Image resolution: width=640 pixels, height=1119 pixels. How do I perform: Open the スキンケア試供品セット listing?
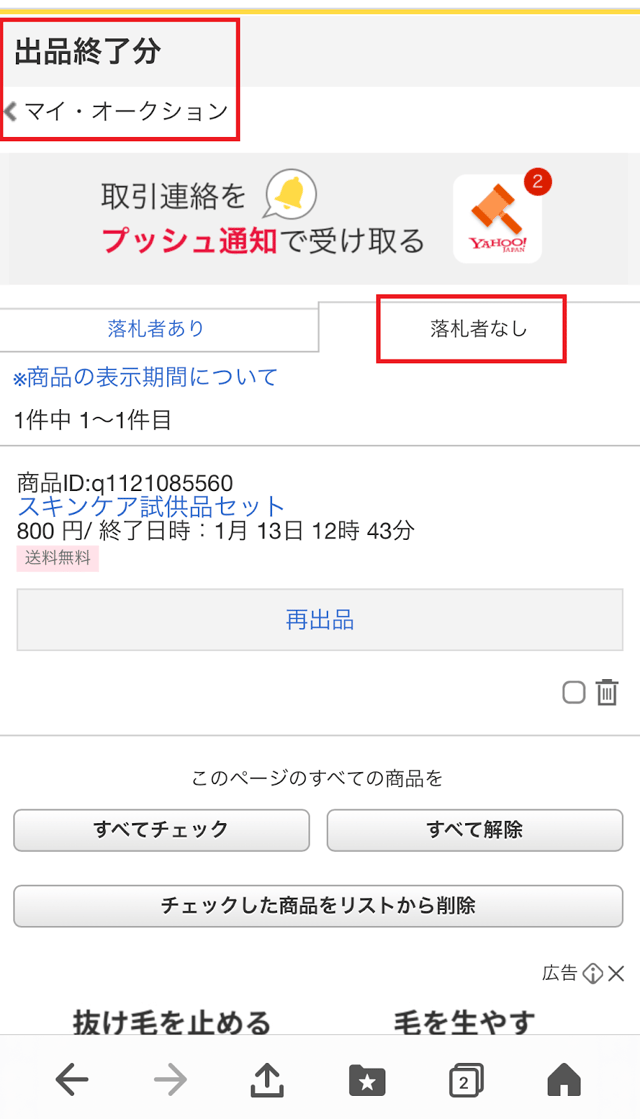[151, 506]
